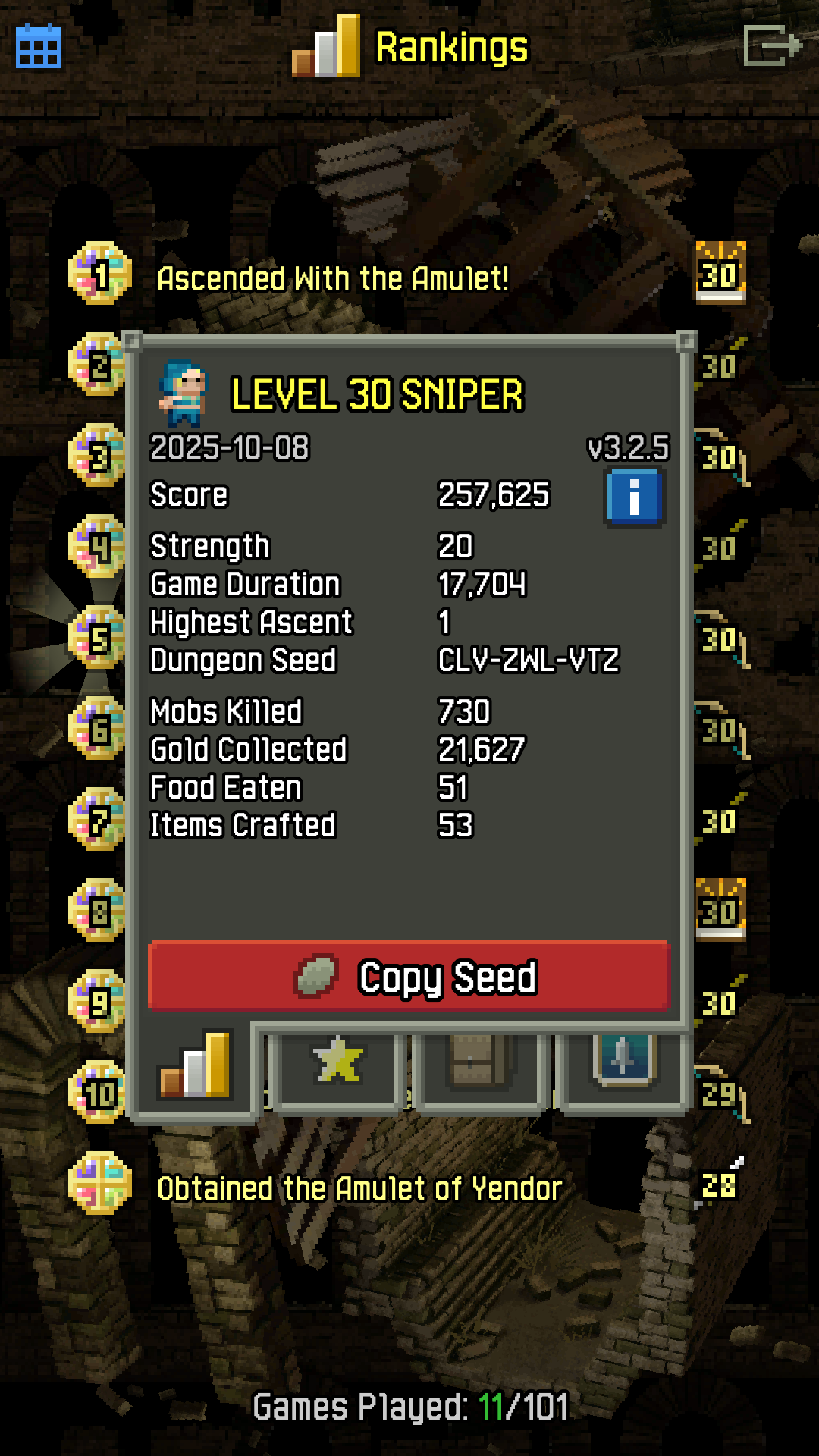The image size is (819, 1456).
Task: Open the Obtained the Amulet of Yendor record
Action: pos(359,1188)
